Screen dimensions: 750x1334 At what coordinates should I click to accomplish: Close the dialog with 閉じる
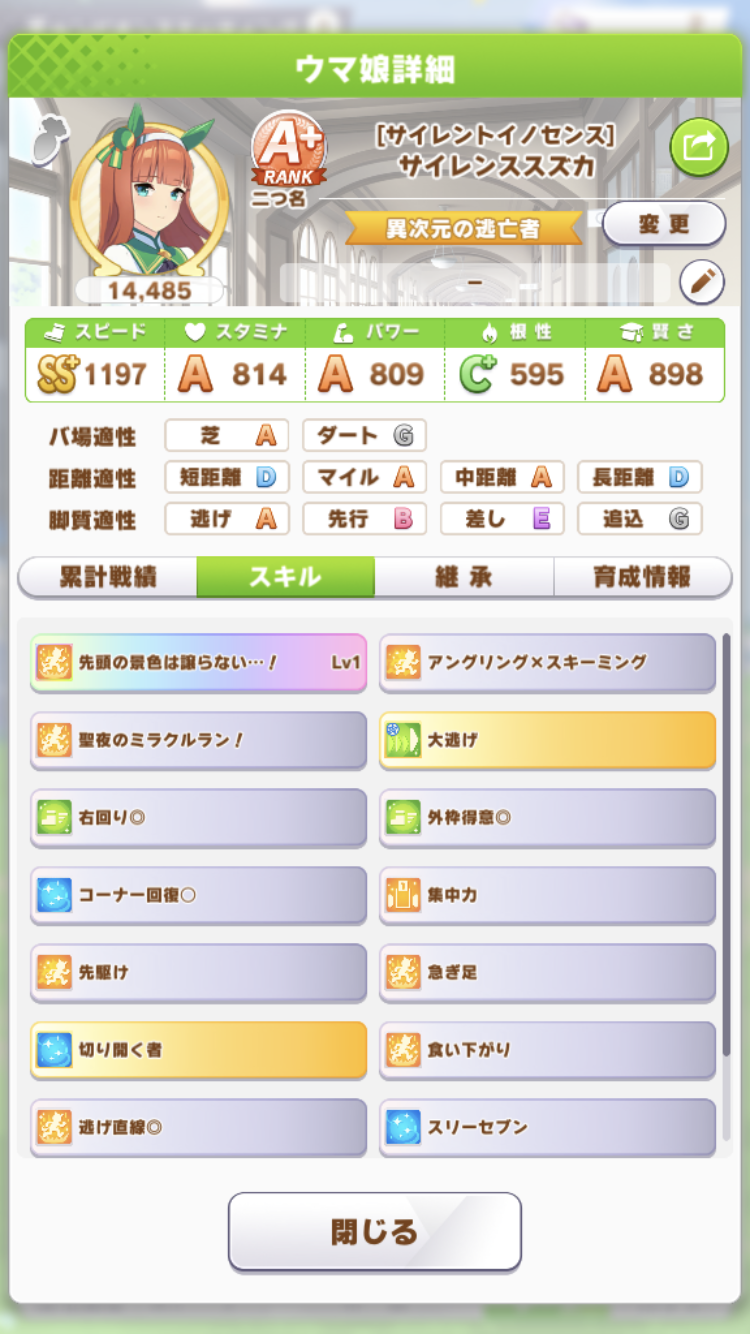click(375, 1231)
